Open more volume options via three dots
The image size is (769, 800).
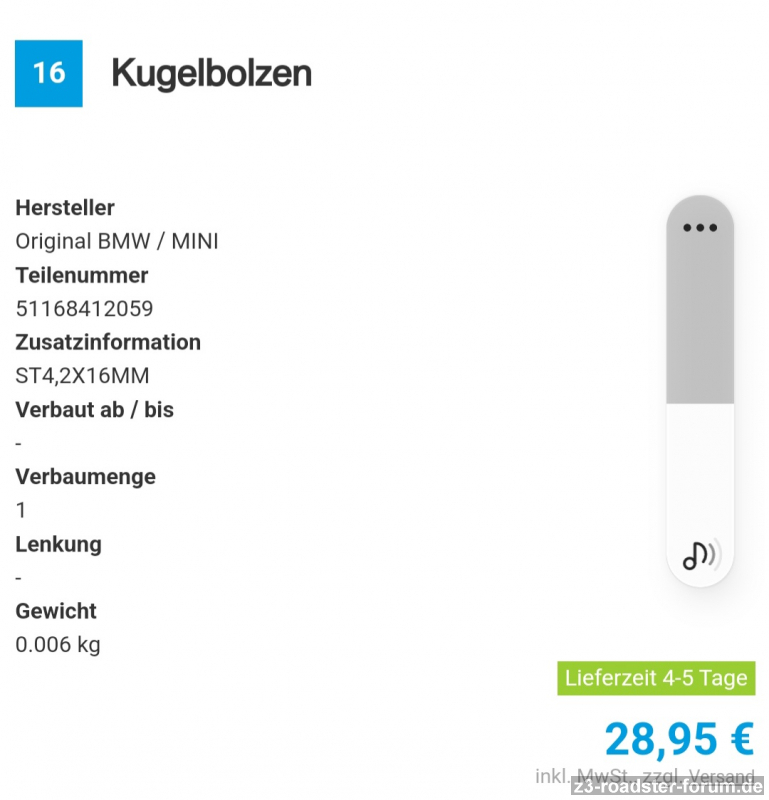click(700, 227)
